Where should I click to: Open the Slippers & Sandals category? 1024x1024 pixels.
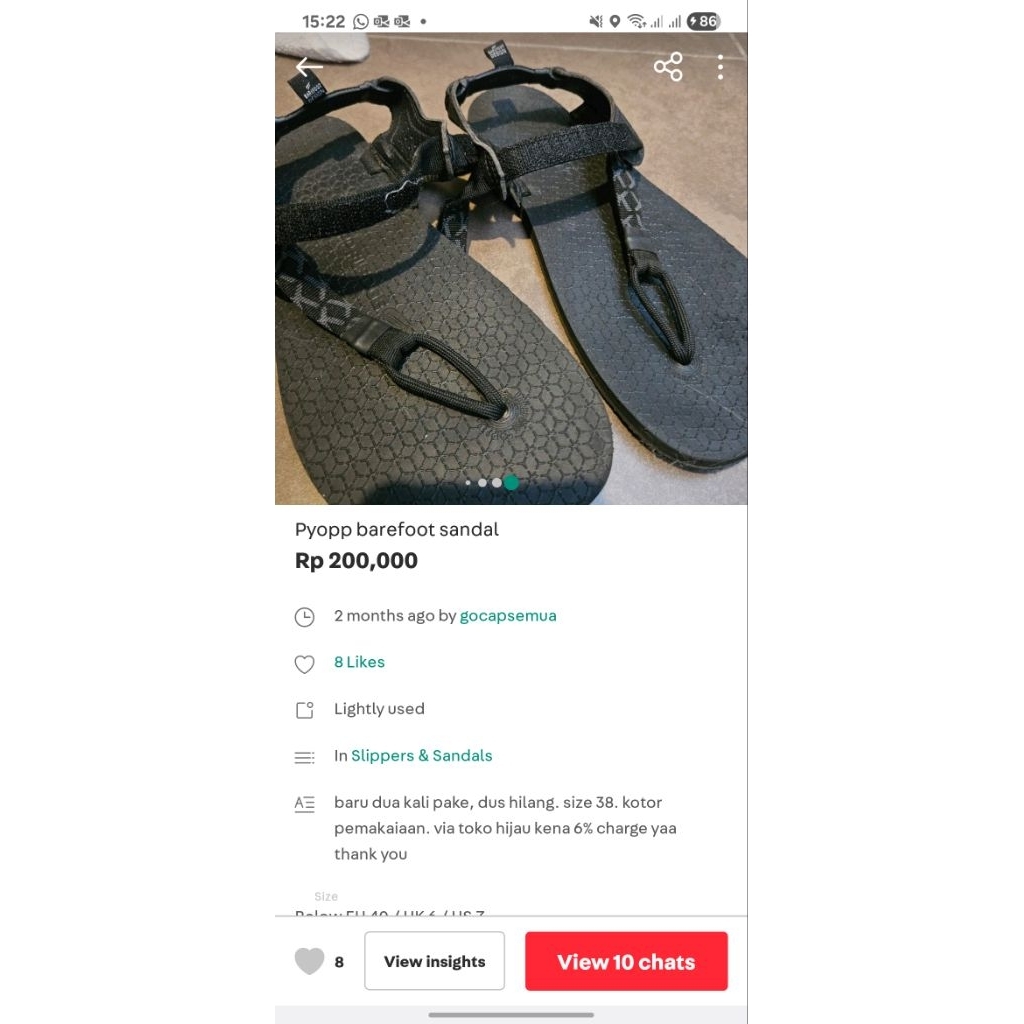421,756
